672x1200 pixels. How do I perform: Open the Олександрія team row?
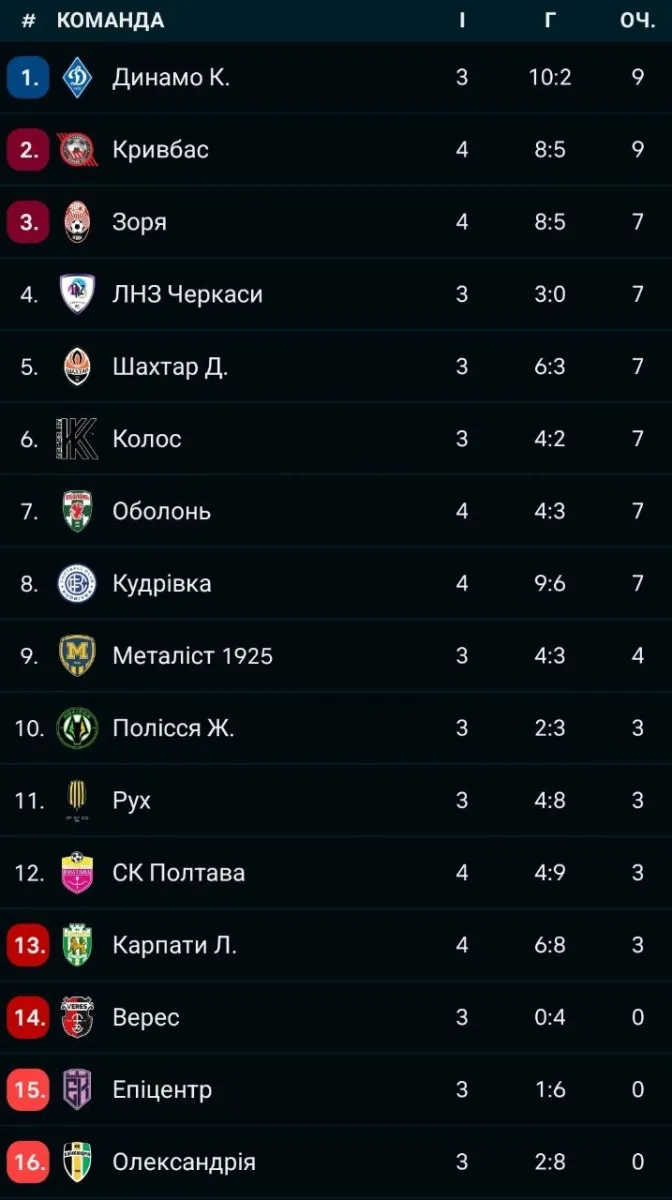click(x=184, y=1162)
